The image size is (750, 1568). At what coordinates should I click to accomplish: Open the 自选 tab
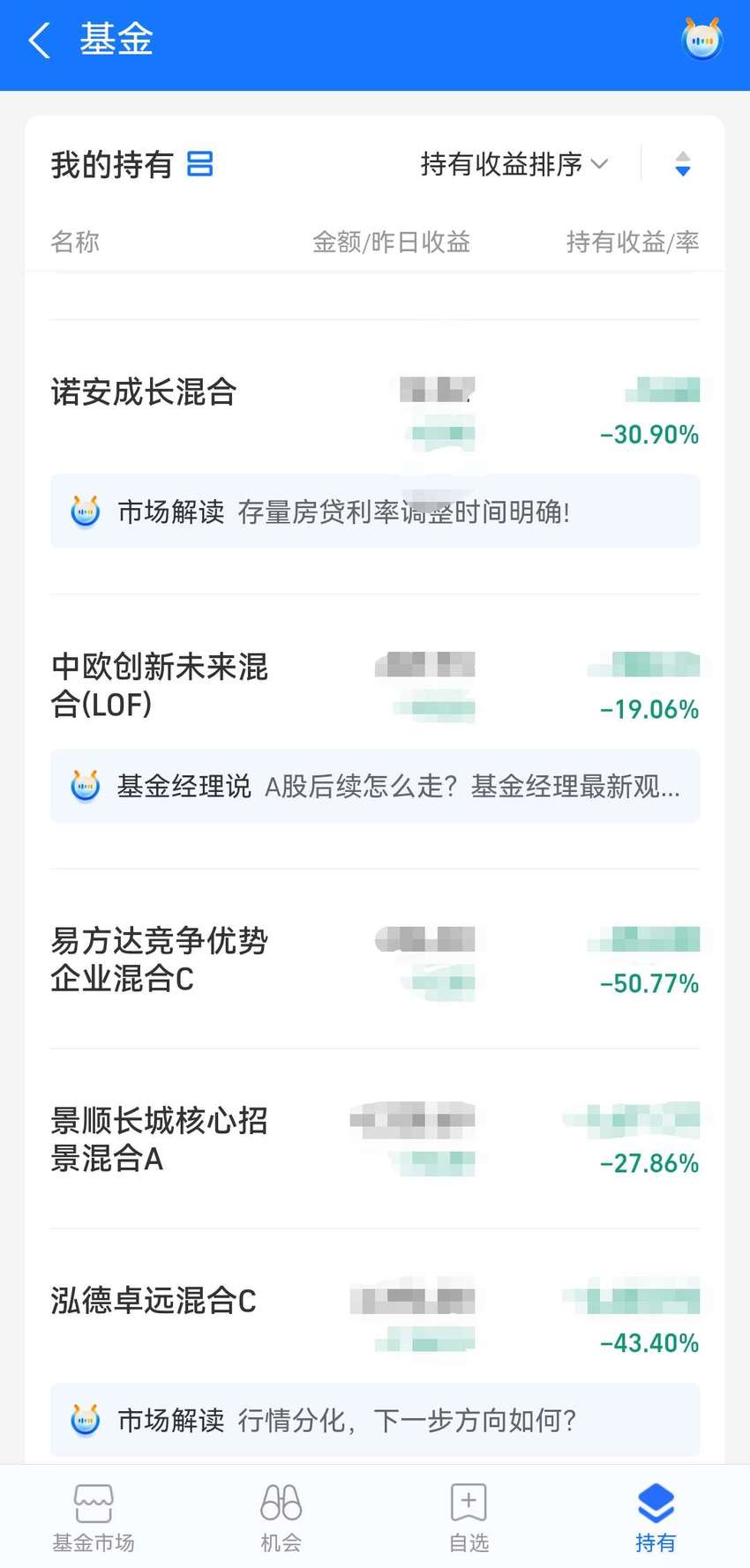469,1517
